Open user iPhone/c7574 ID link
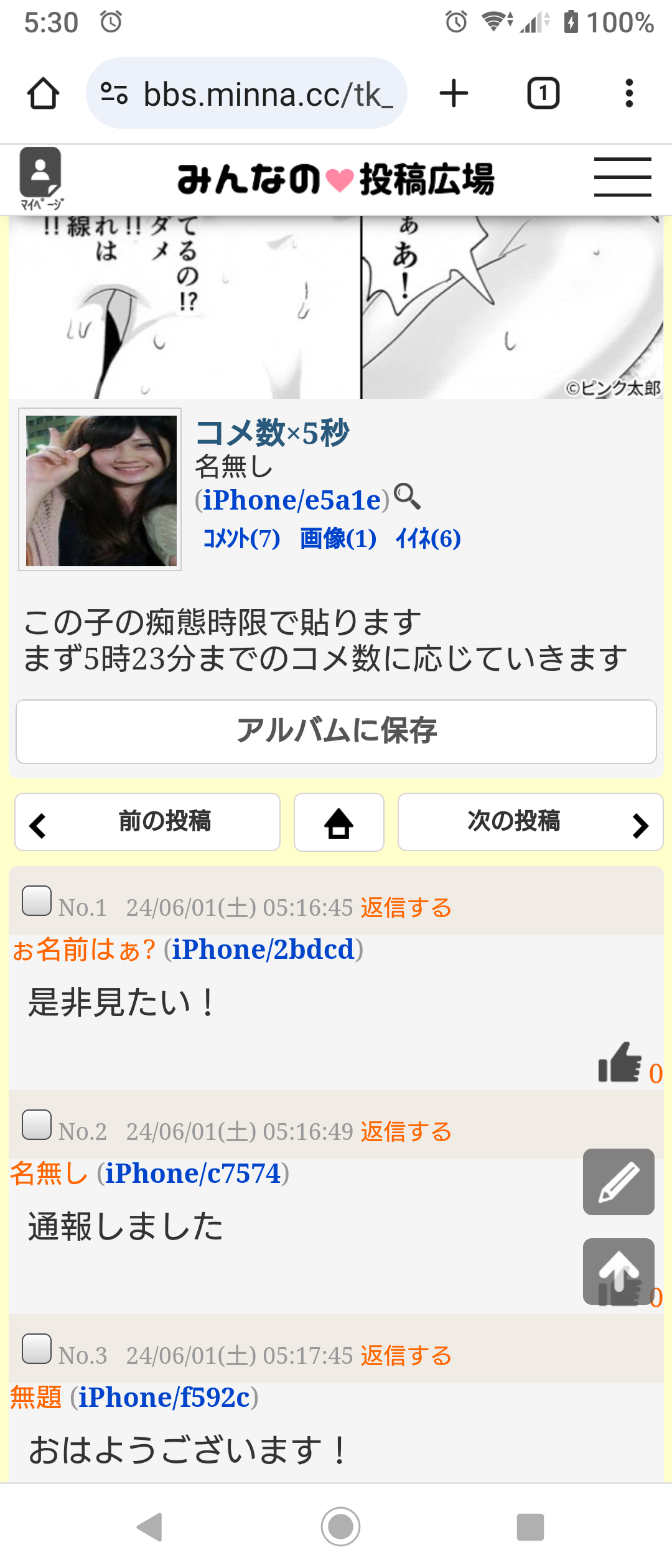The height and width of the screenshot is (1568, 672). (x=193, y=1174)
